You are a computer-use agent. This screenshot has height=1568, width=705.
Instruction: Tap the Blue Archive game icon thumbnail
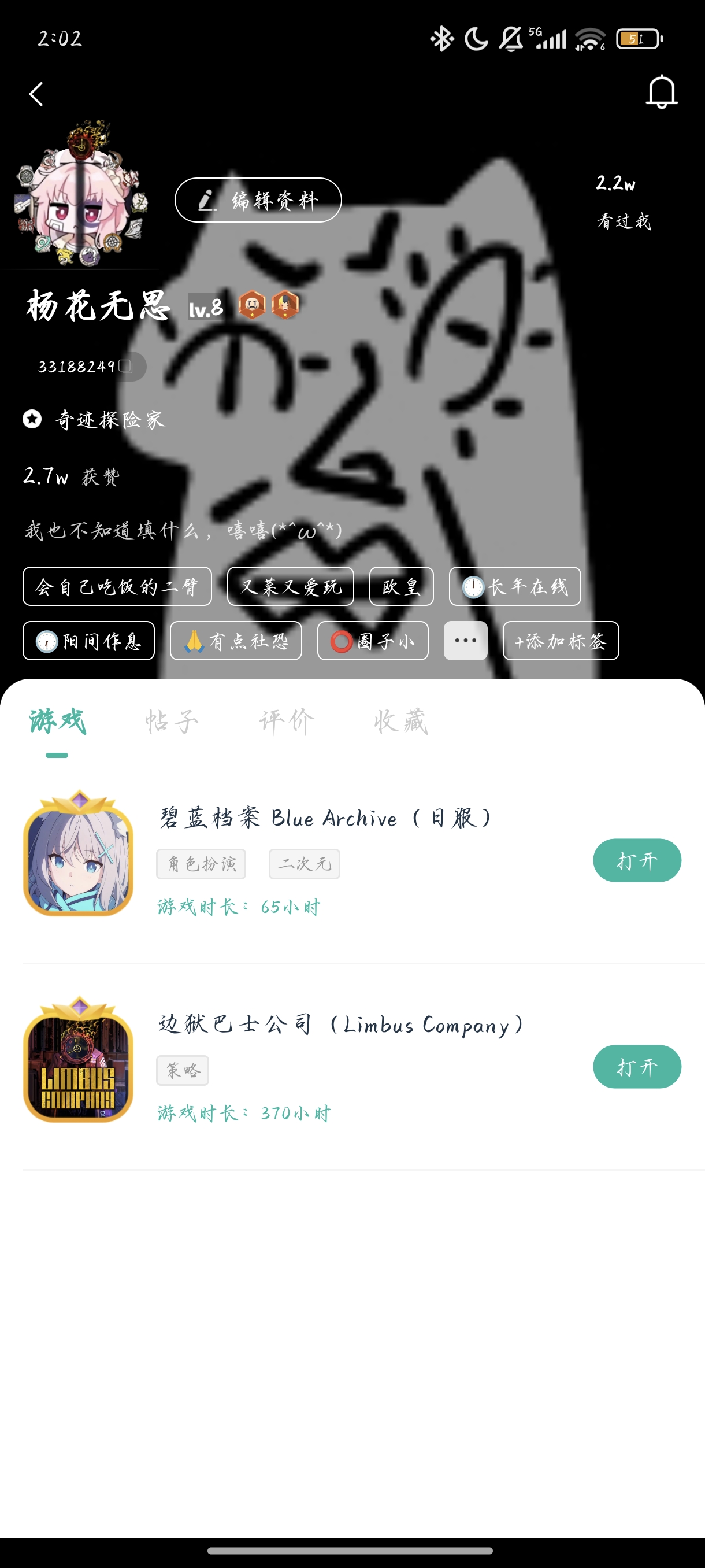[80, 860]
